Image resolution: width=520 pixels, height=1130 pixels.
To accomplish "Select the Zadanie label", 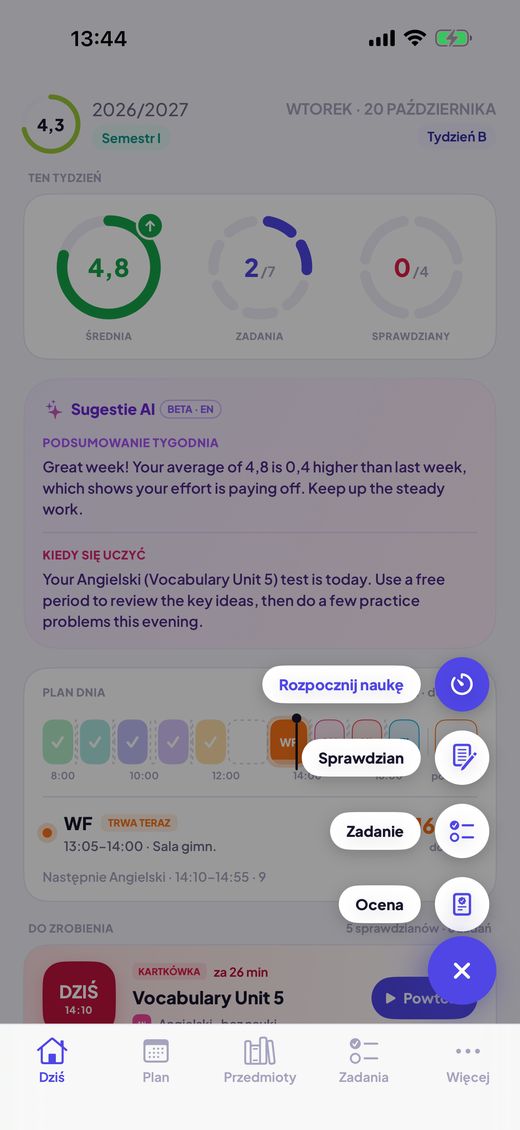I will click(375, 831).
